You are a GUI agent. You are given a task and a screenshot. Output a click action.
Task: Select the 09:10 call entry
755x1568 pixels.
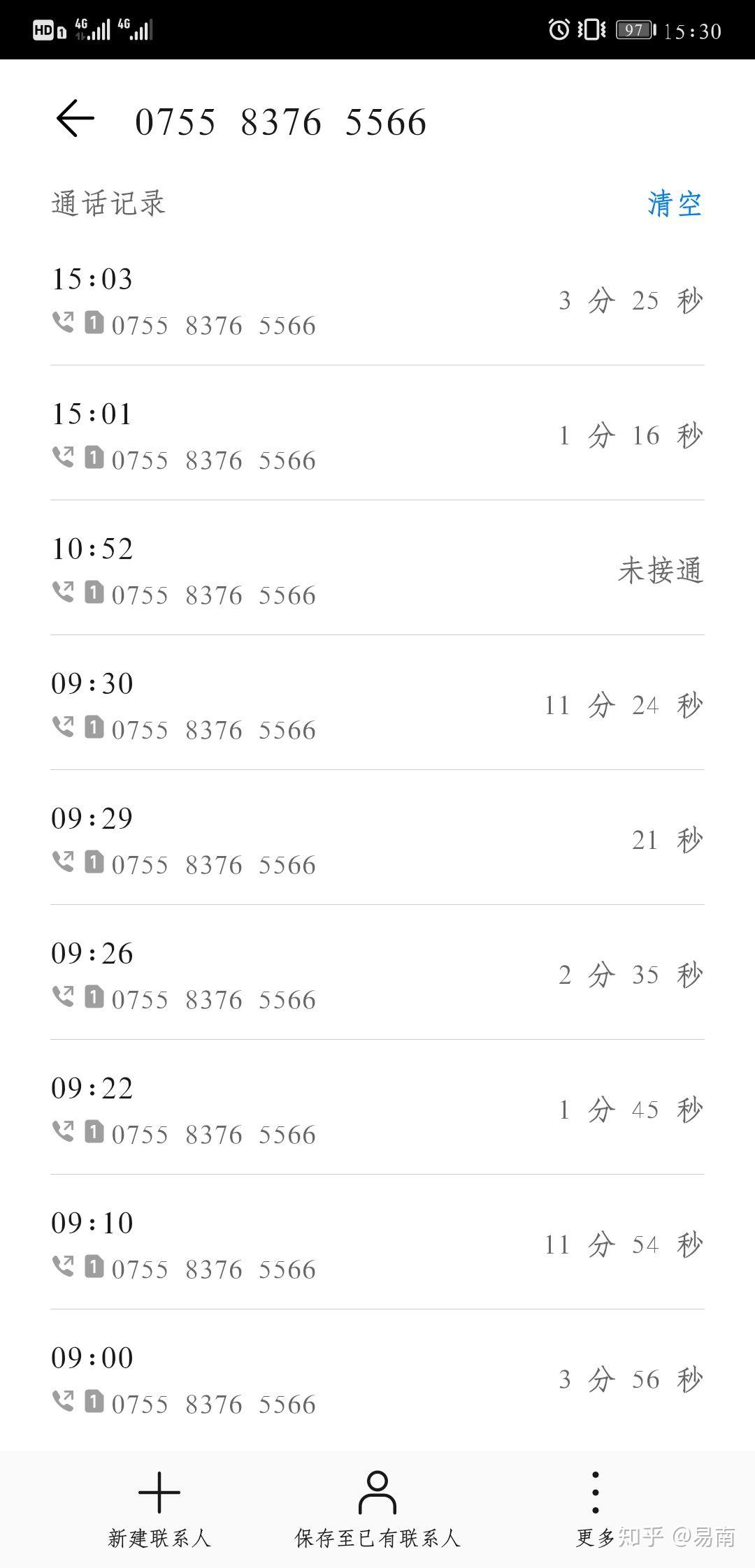(377, 1244)
